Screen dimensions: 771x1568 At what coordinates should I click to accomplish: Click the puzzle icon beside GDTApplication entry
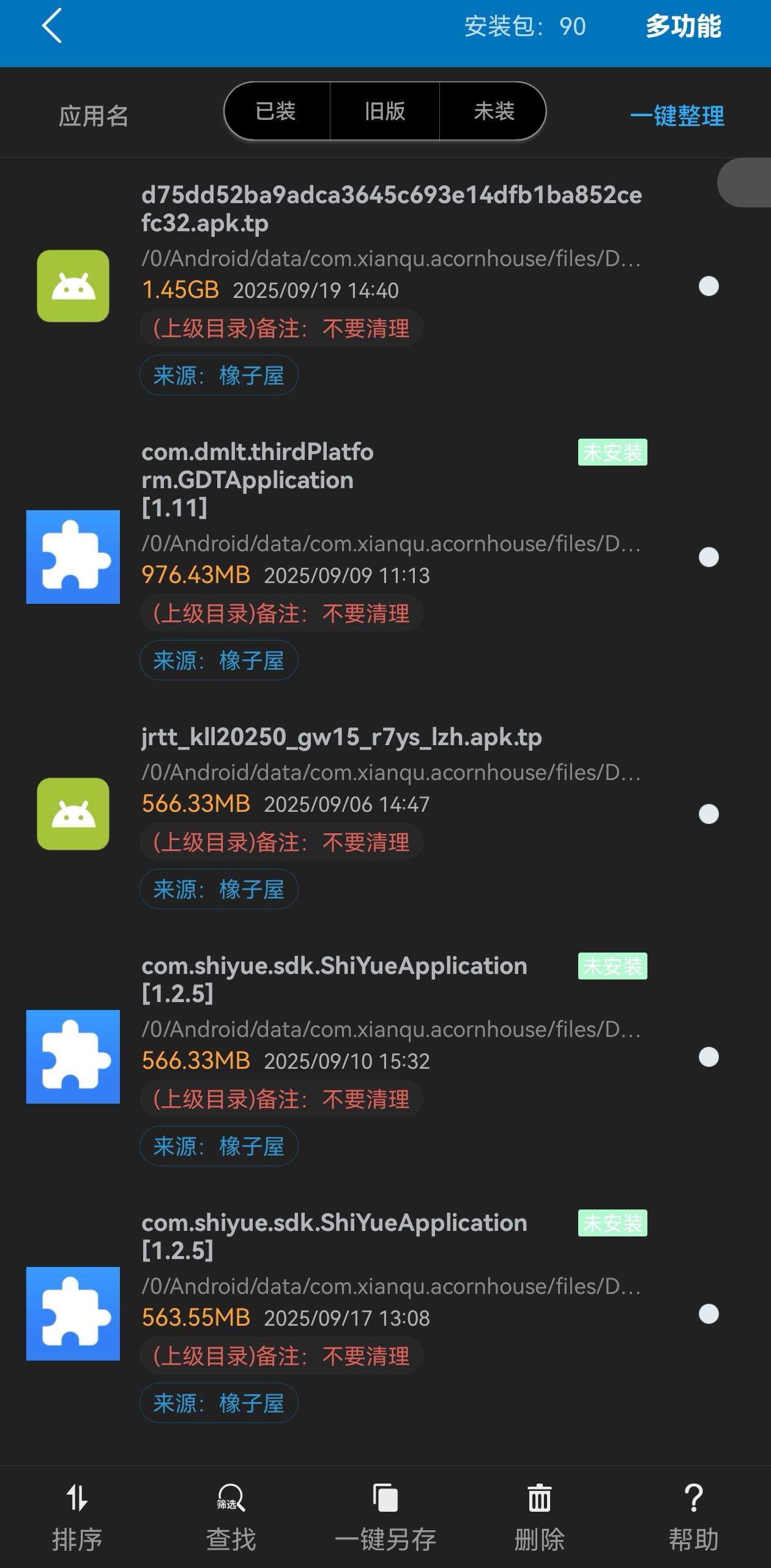pos(73,557)
